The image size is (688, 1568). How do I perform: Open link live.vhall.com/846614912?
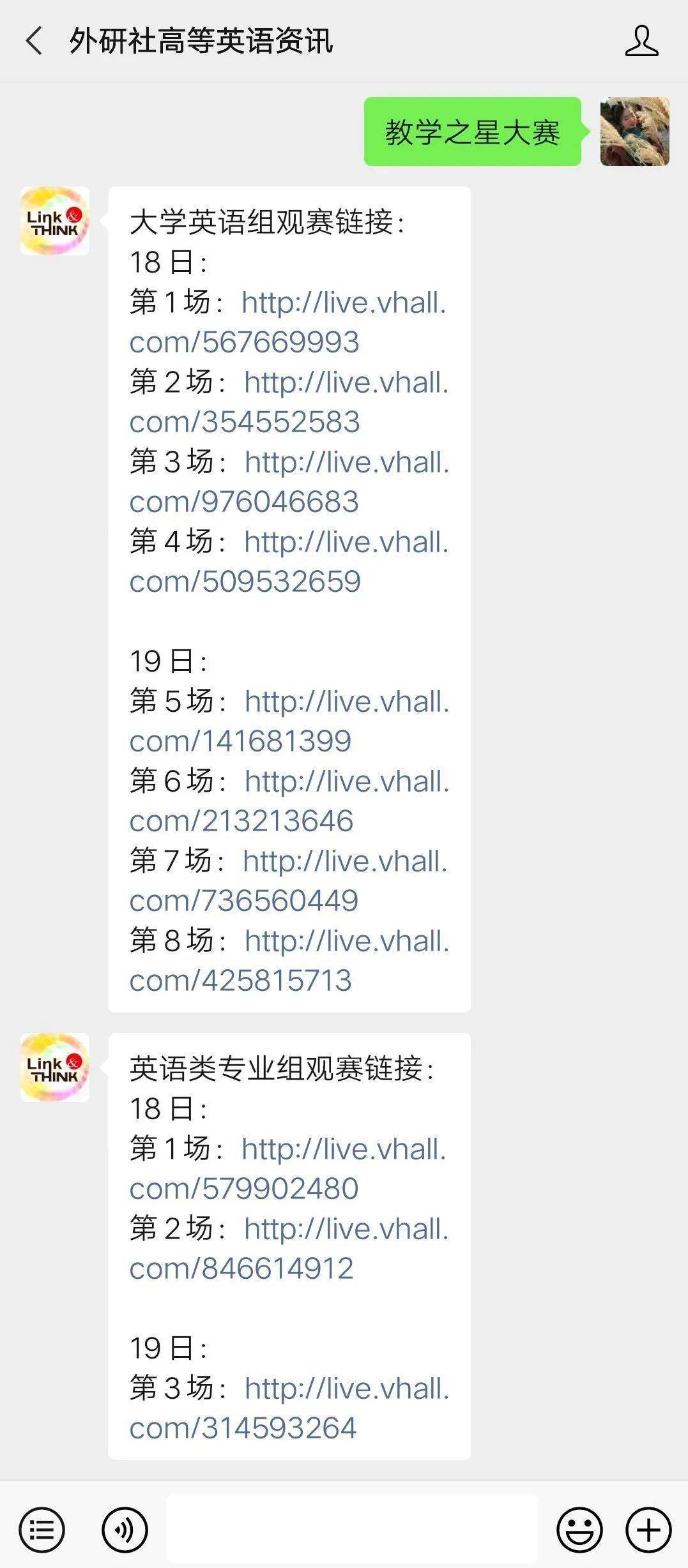289,1249
